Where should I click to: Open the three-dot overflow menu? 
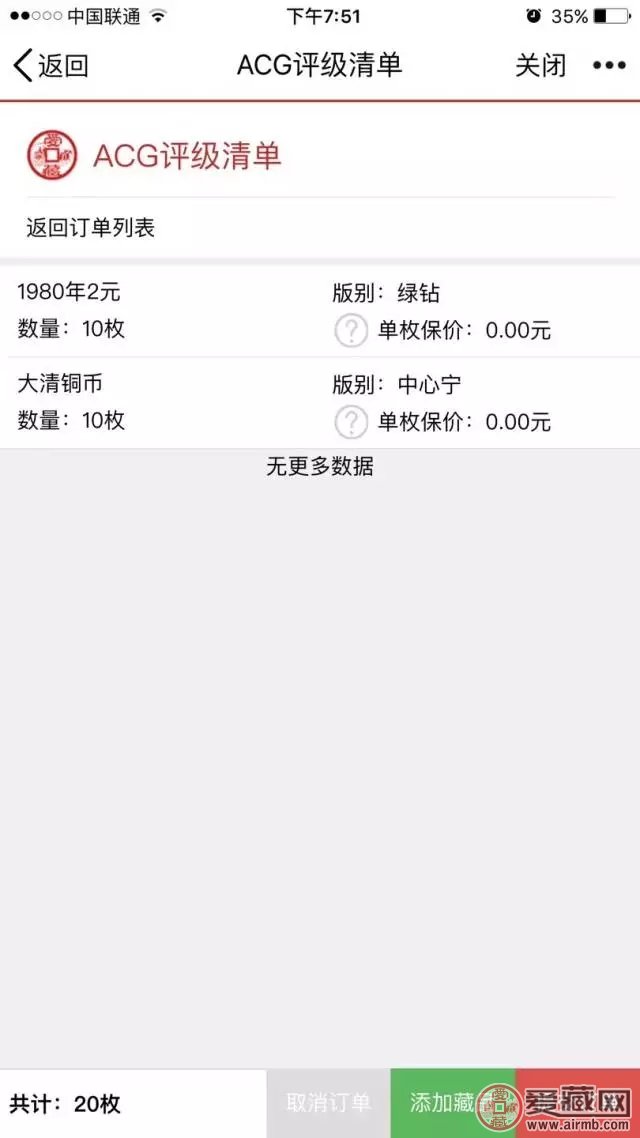point(609,66)
